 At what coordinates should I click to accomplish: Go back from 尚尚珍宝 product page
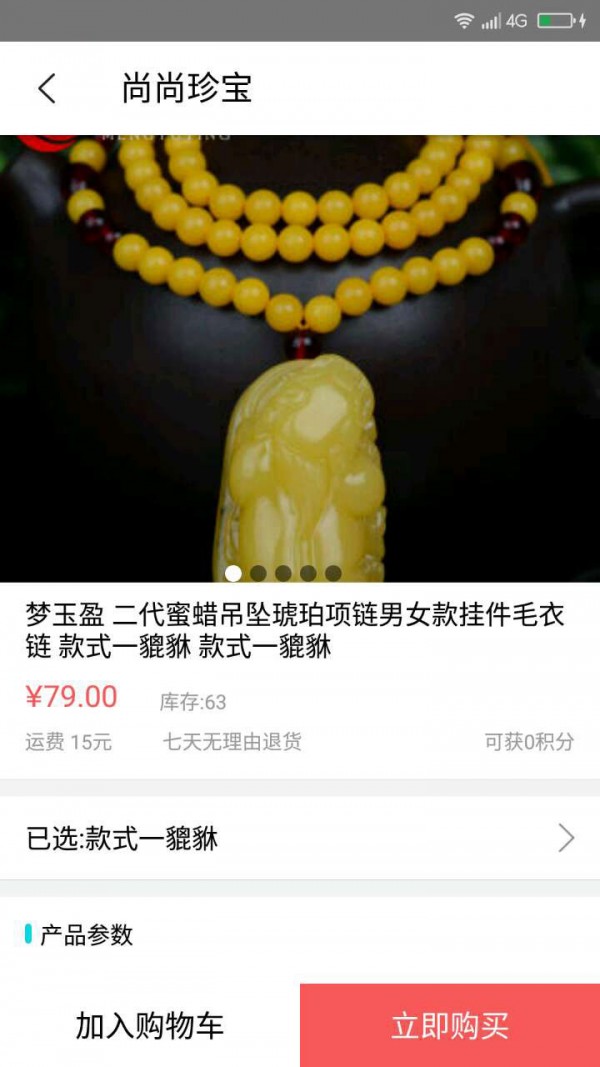(x=47, y=88)
